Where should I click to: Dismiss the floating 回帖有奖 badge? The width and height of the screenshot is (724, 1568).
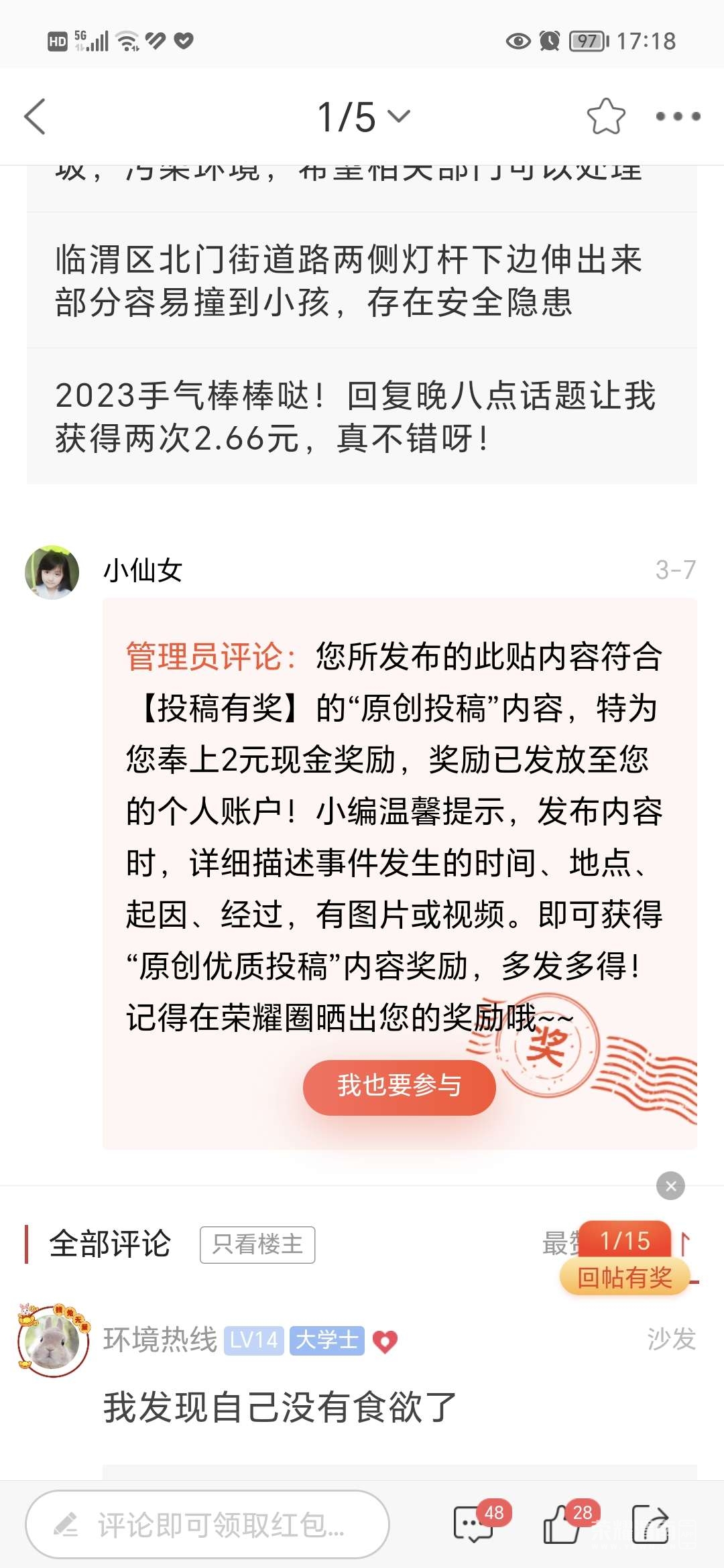click(670, 1186)
